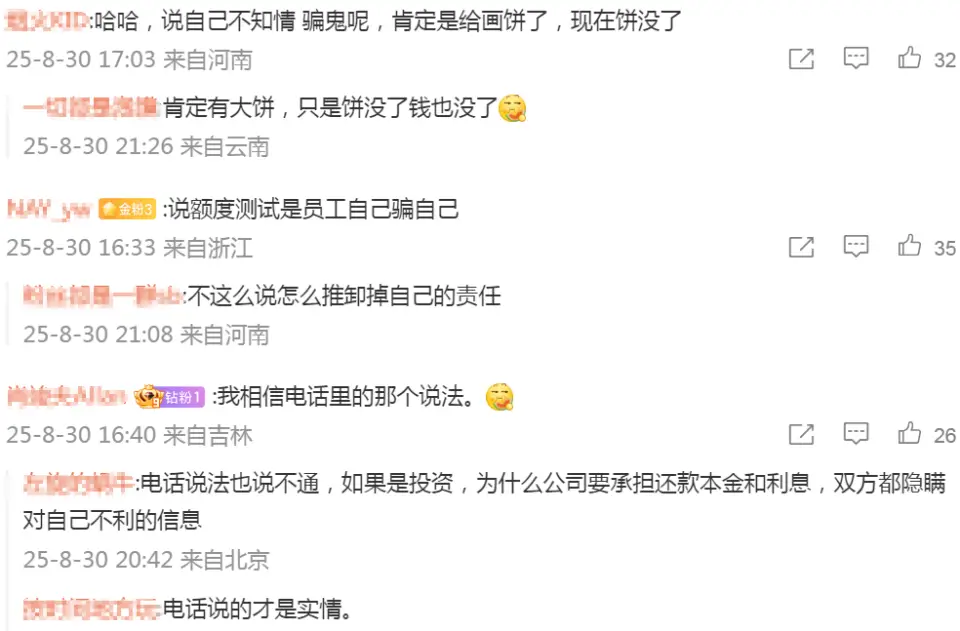
Task: Reply to the comment about 画饼 from 河南
Action: coord(855,59)
